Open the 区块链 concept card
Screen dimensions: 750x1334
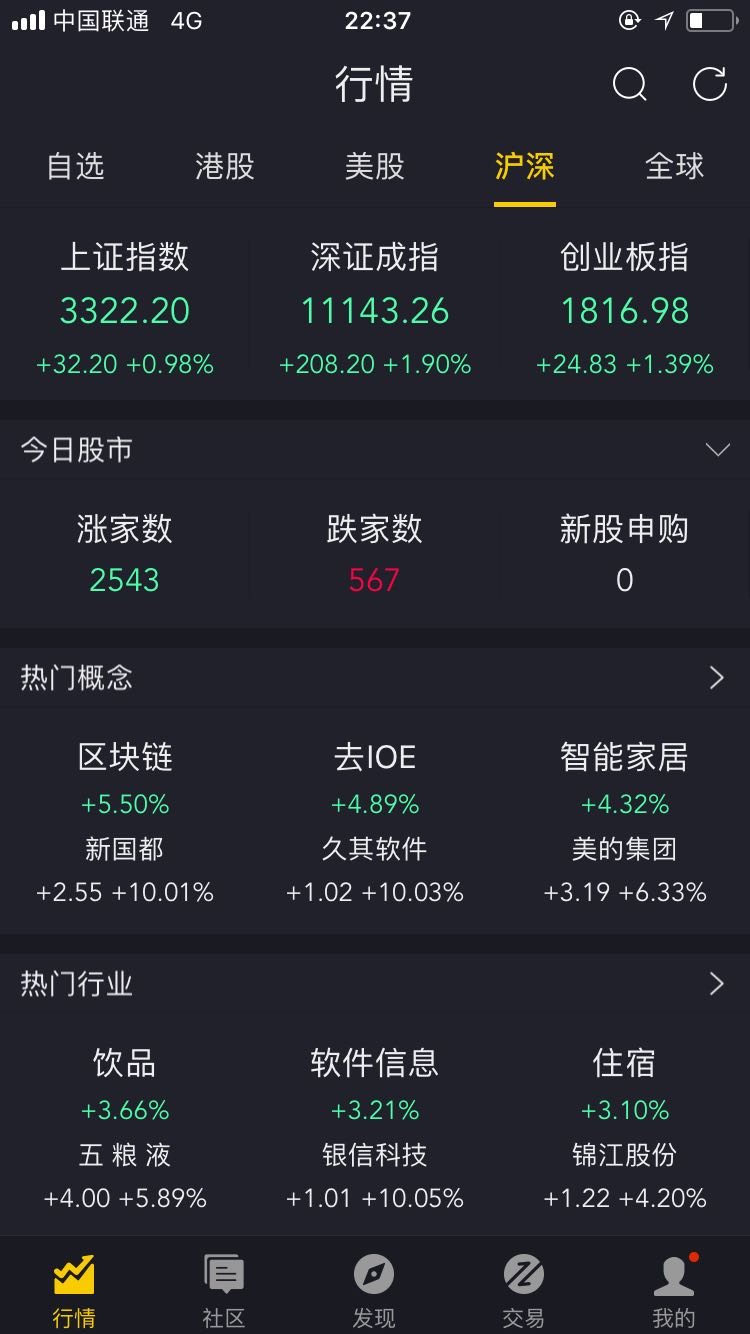coord(125,822)
